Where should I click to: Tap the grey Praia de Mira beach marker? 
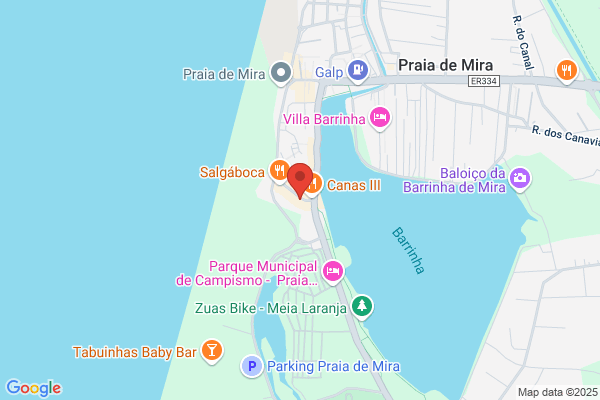click(281, 73)
